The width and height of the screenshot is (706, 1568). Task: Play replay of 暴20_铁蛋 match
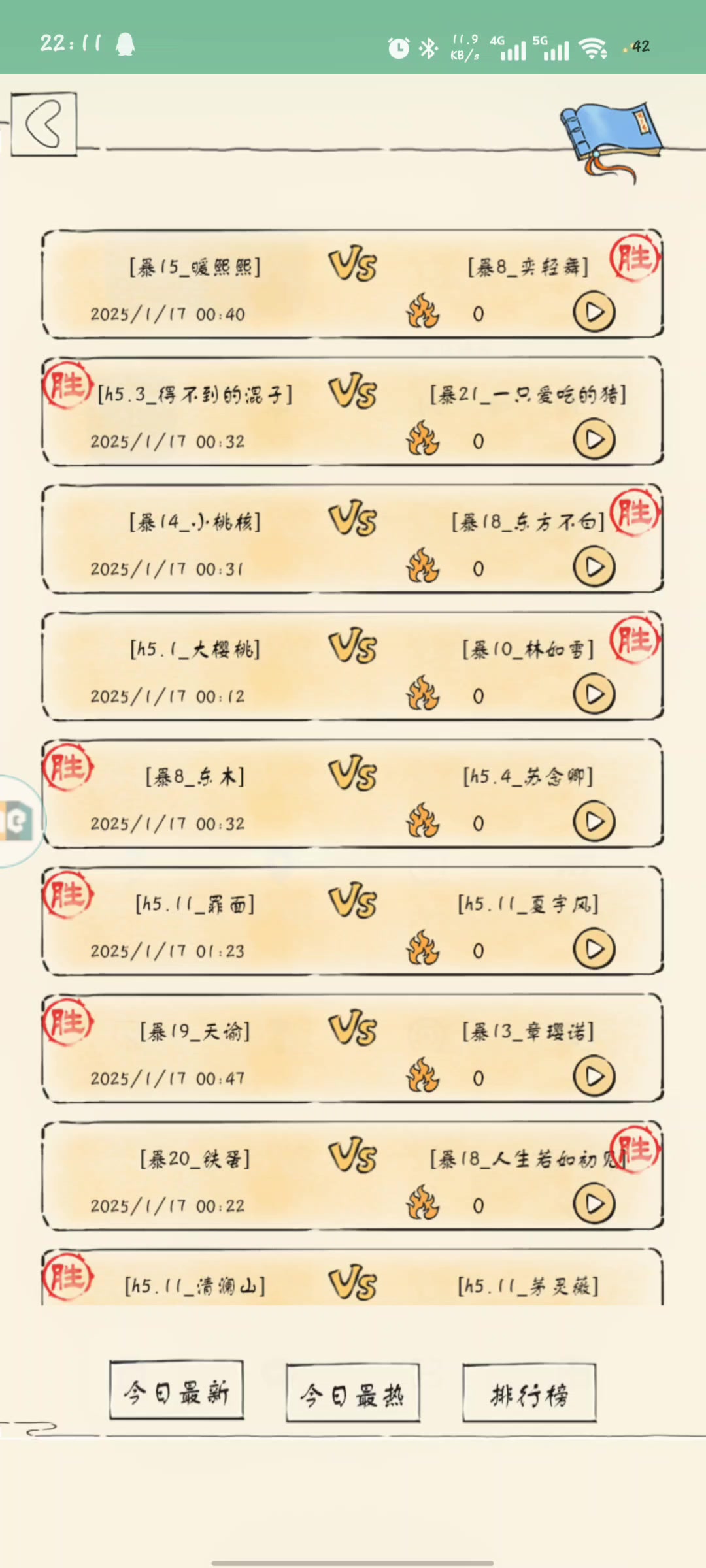[594, 1204]
